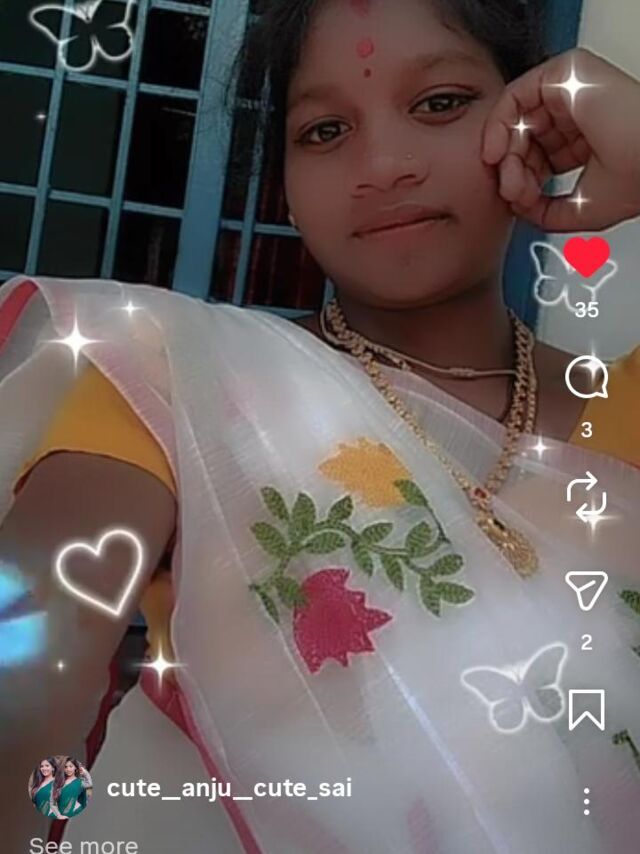
Task: Expand the caption with See more
Action: point(83,845)
